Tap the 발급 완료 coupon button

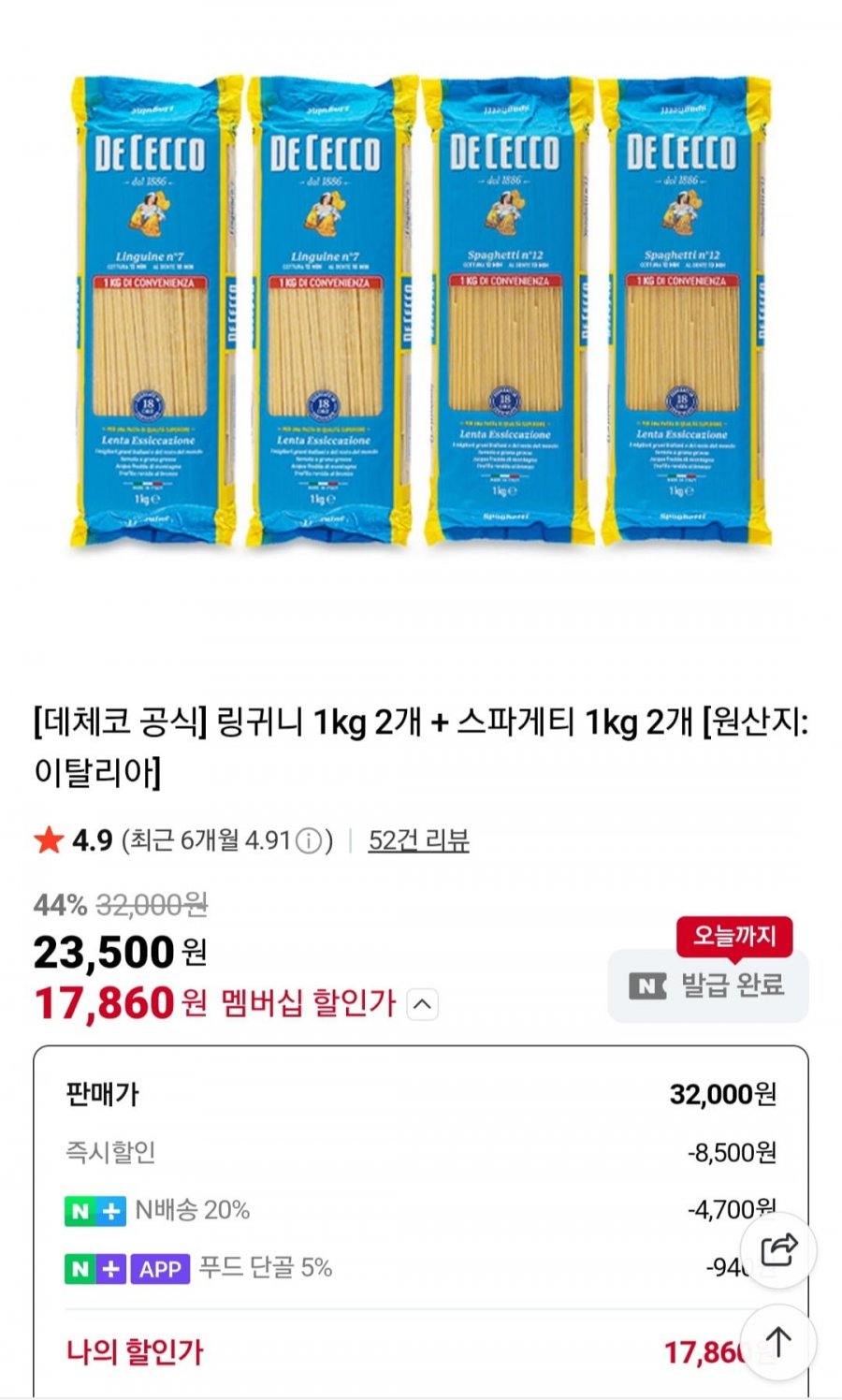pyautogui.click(x=708, y=985)
